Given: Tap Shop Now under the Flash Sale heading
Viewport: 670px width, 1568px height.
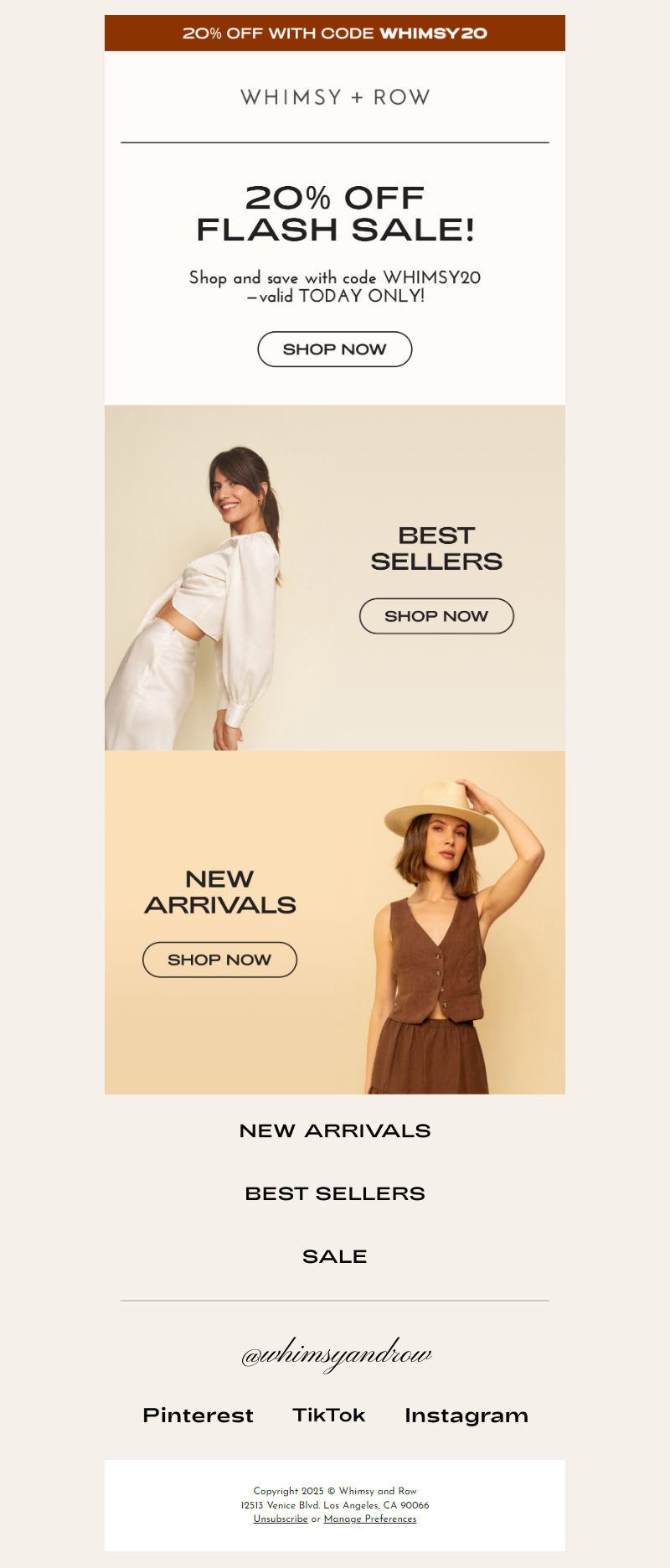Looking at the screenshot, I should pyautogui.click(x=334, y=349).
